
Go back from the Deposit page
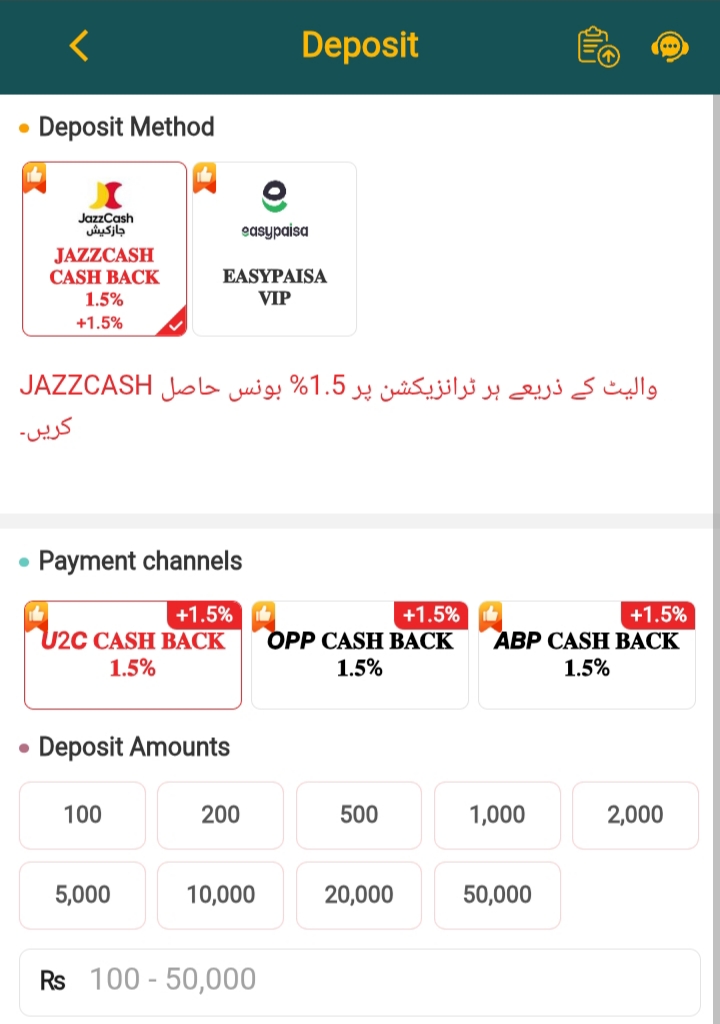(80, 46)
